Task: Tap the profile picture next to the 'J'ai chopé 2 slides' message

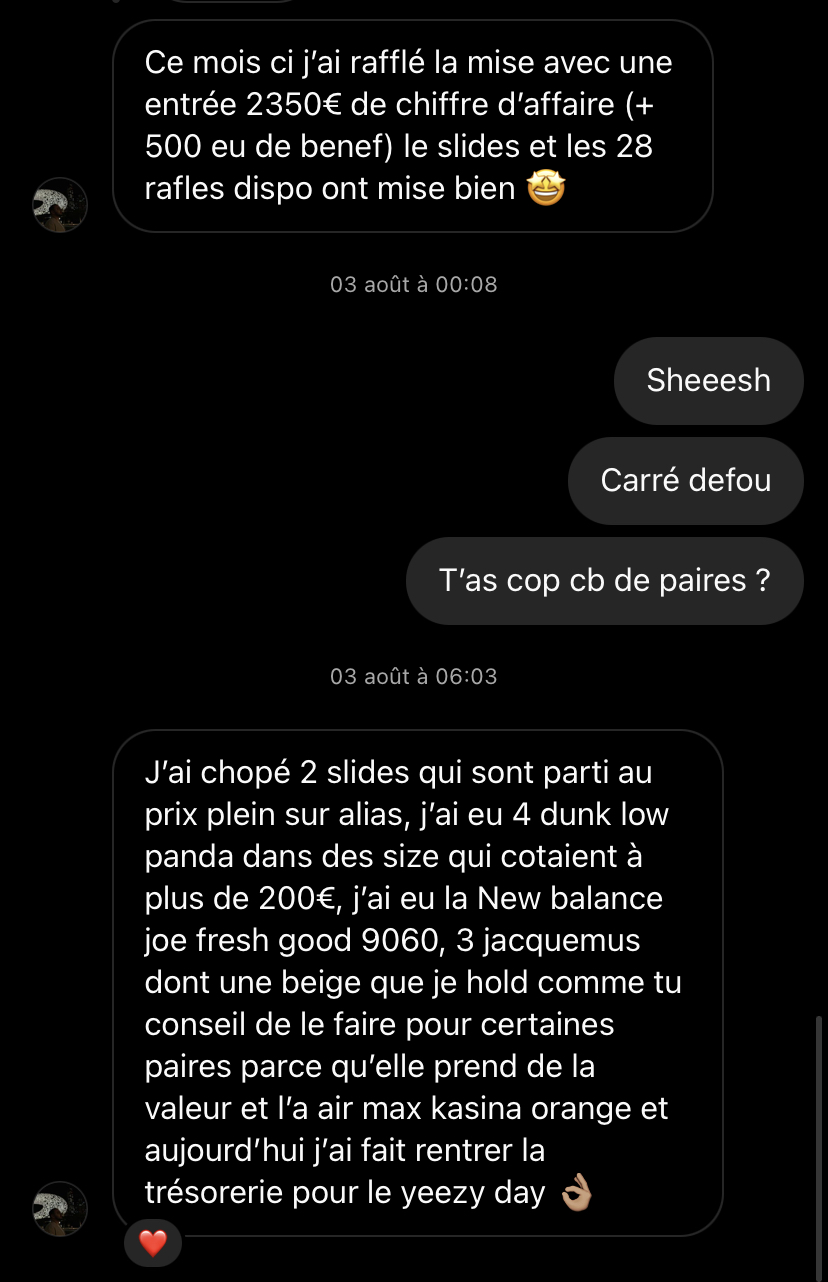Action: click(x=61, y=1208)
